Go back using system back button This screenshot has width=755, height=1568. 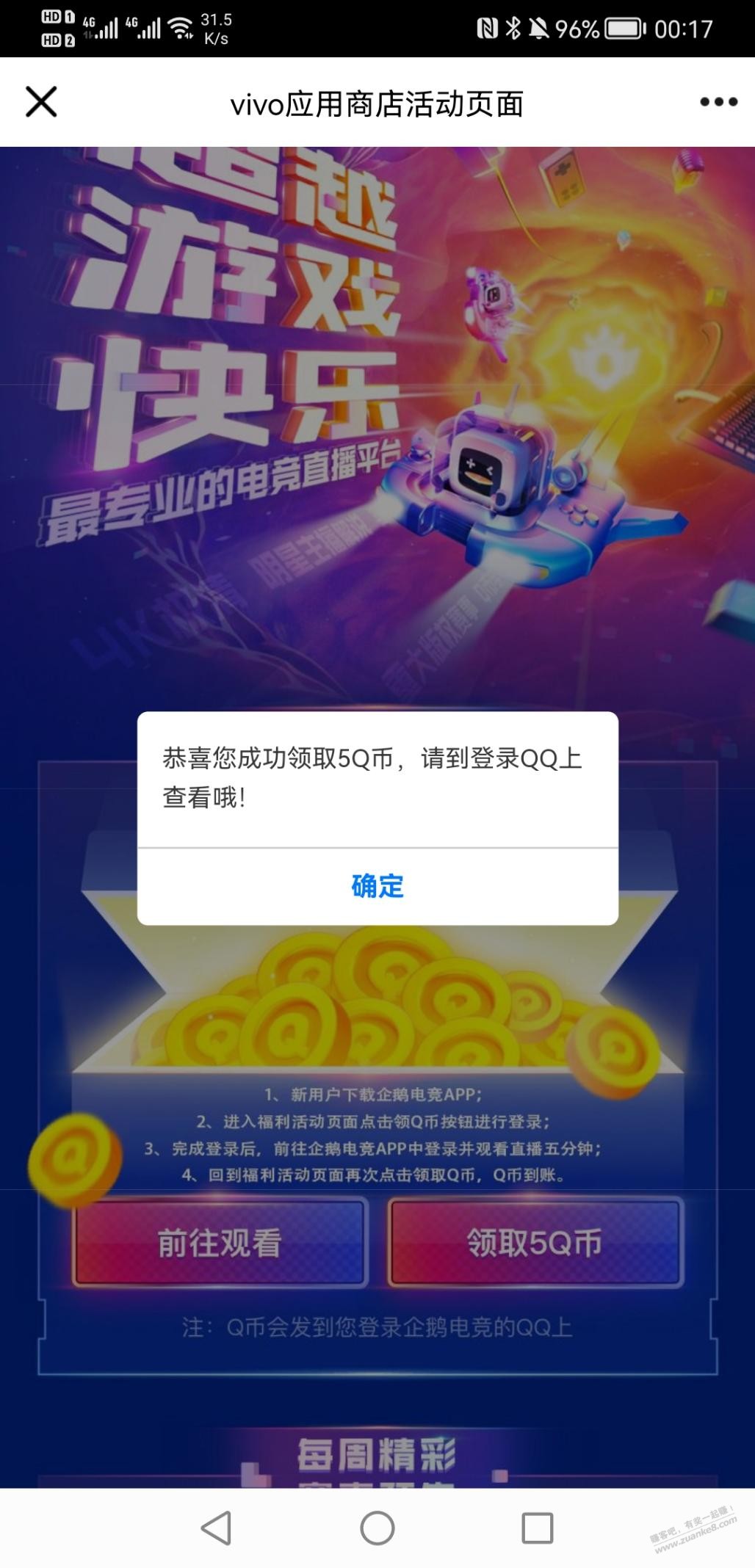click(217, 1528)
